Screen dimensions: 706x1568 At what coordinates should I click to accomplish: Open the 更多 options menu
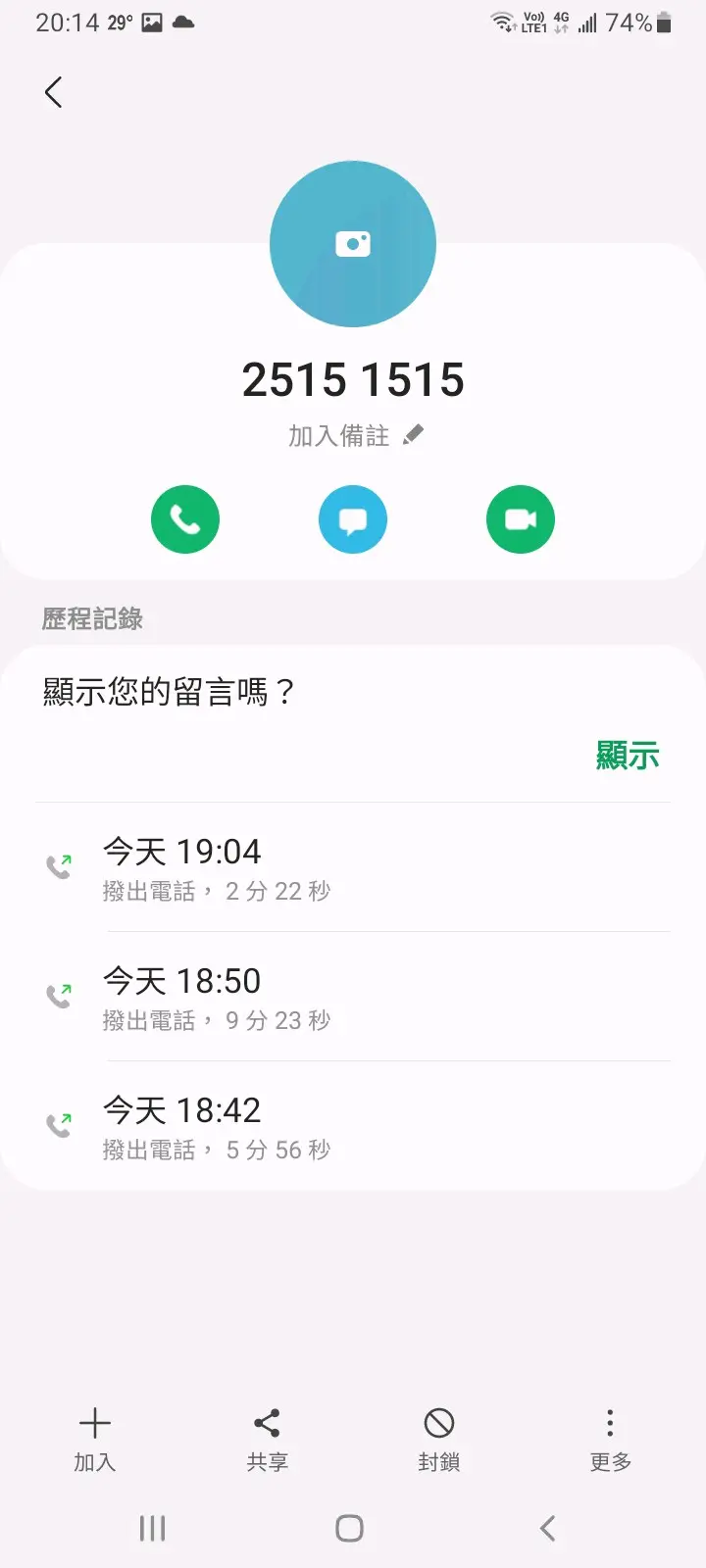tap(610, 1439)
